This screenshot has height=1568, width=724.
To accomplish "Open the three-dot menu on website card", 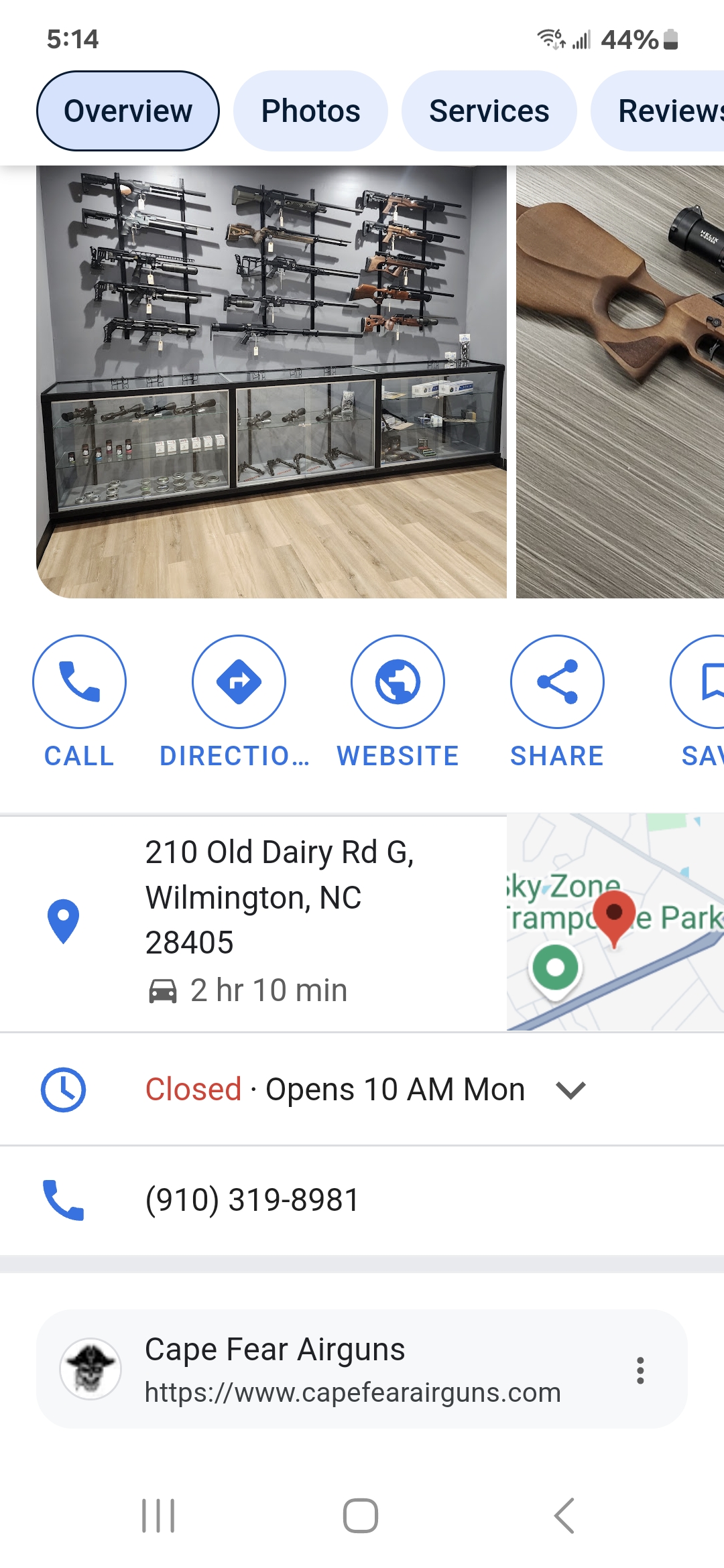I will (x=640, y=1370).
